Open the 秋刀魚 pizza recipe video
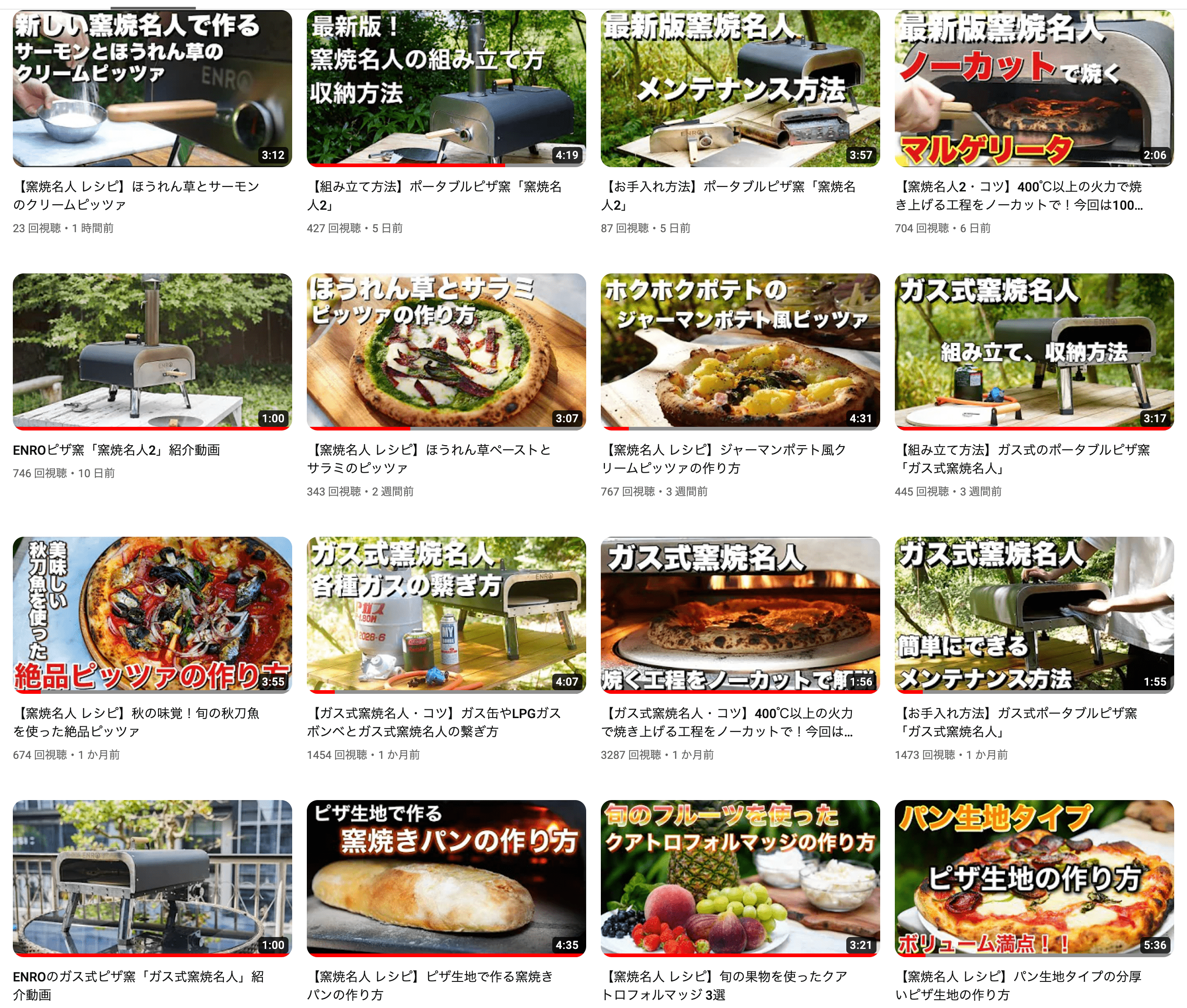This screenshot has height=1008, width=1187. pos(152,615)
